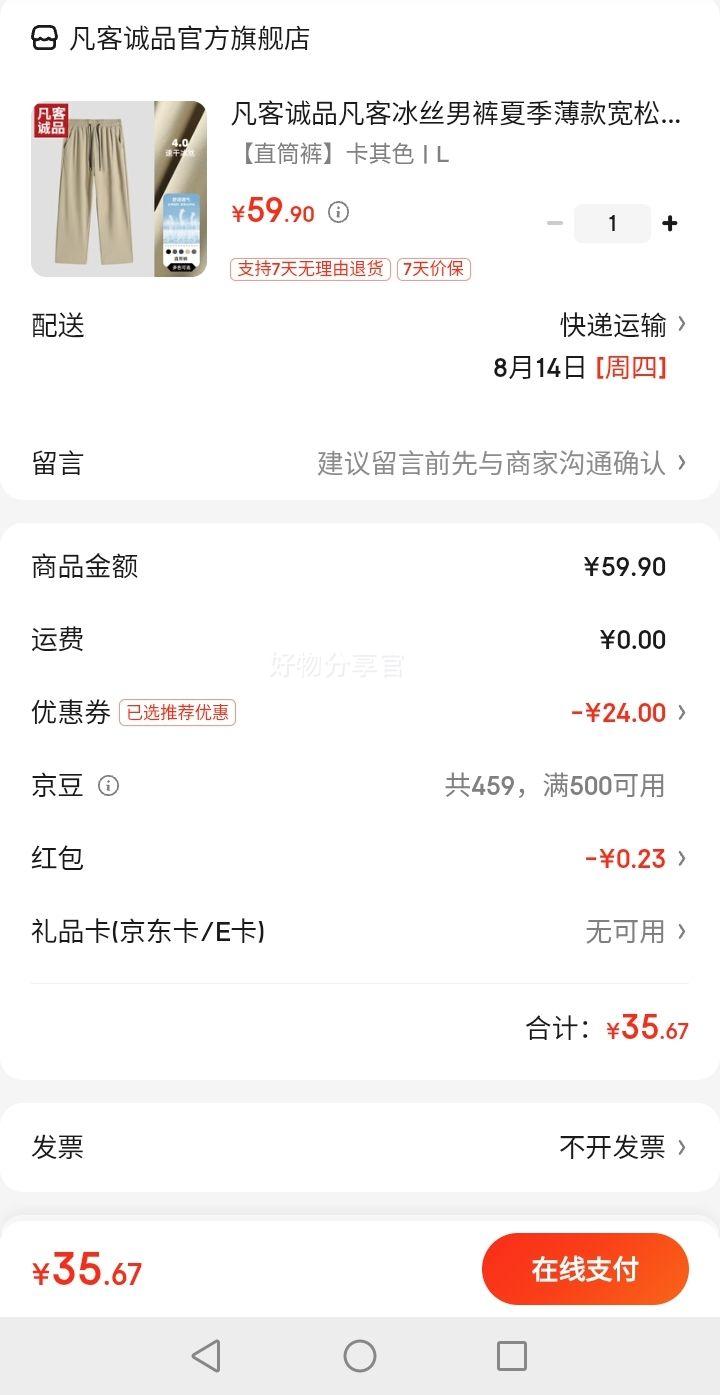Tap the 在线支付 pay online button

[585, 1269]
